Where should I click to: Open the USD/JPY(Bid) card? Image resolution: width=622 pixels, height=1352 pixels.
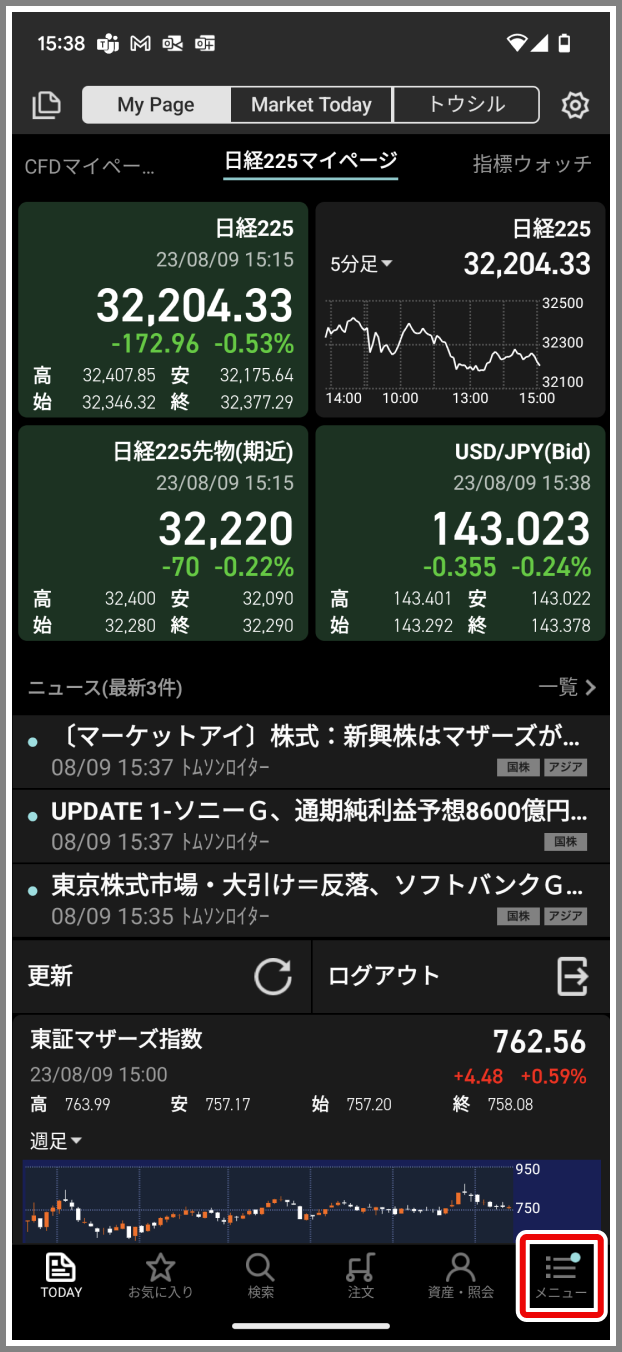(460, 533)
